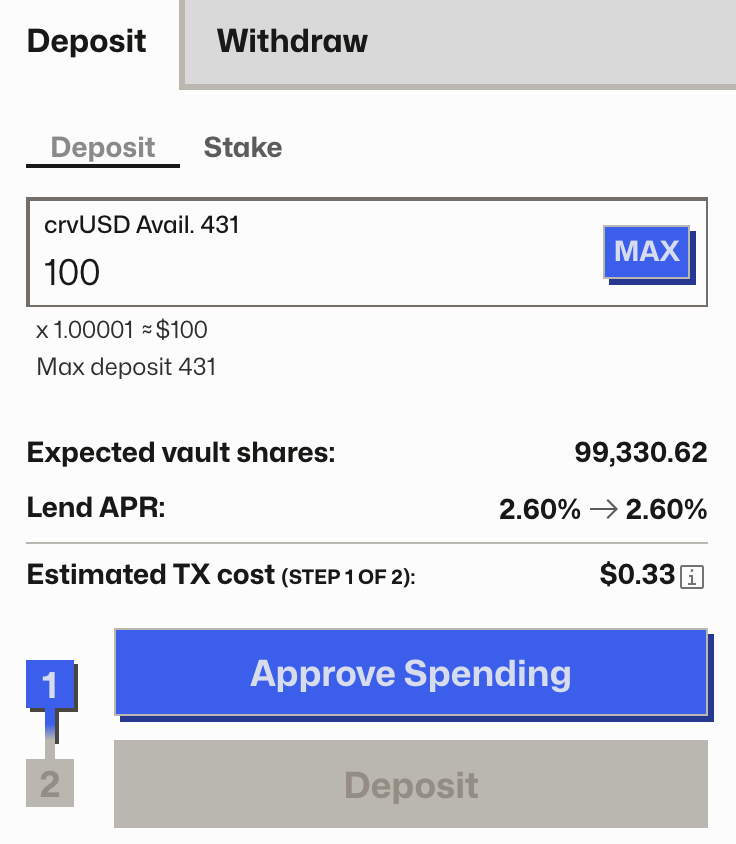The width and height of the screenshot is (736, 844).
Task: Click the crvUSD Avail. 431 label
Action: coord(144,225)
